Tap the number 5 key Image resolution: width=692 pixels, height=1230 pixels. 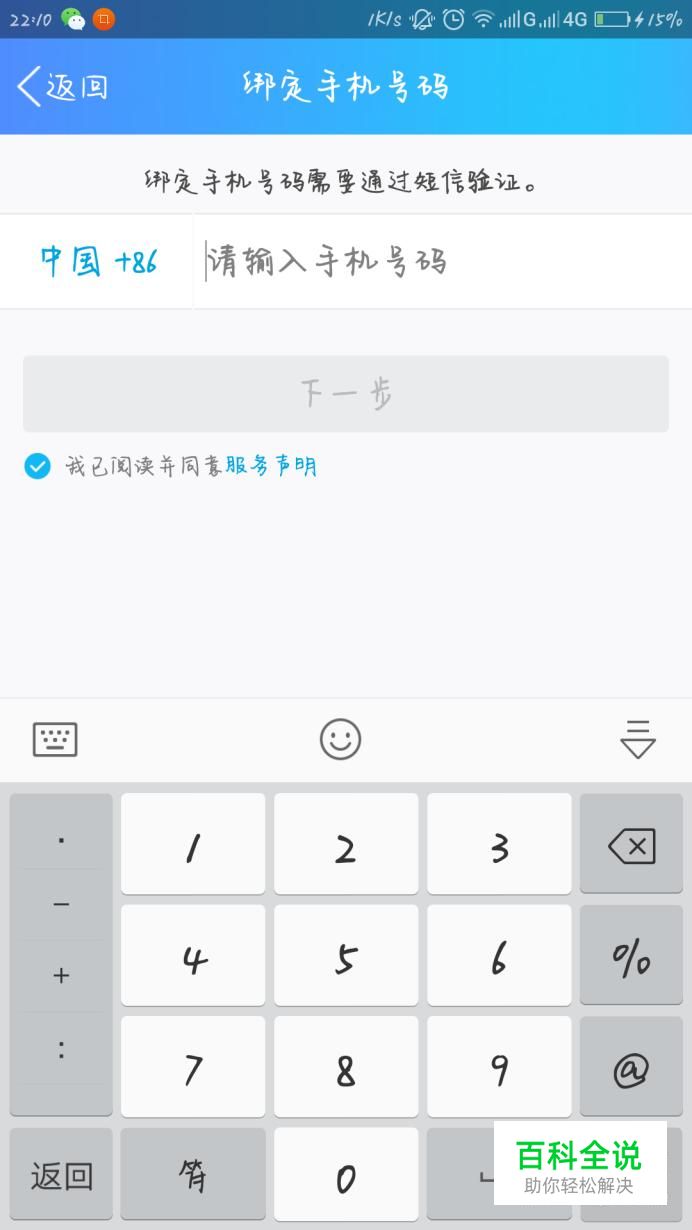(346, 959)
